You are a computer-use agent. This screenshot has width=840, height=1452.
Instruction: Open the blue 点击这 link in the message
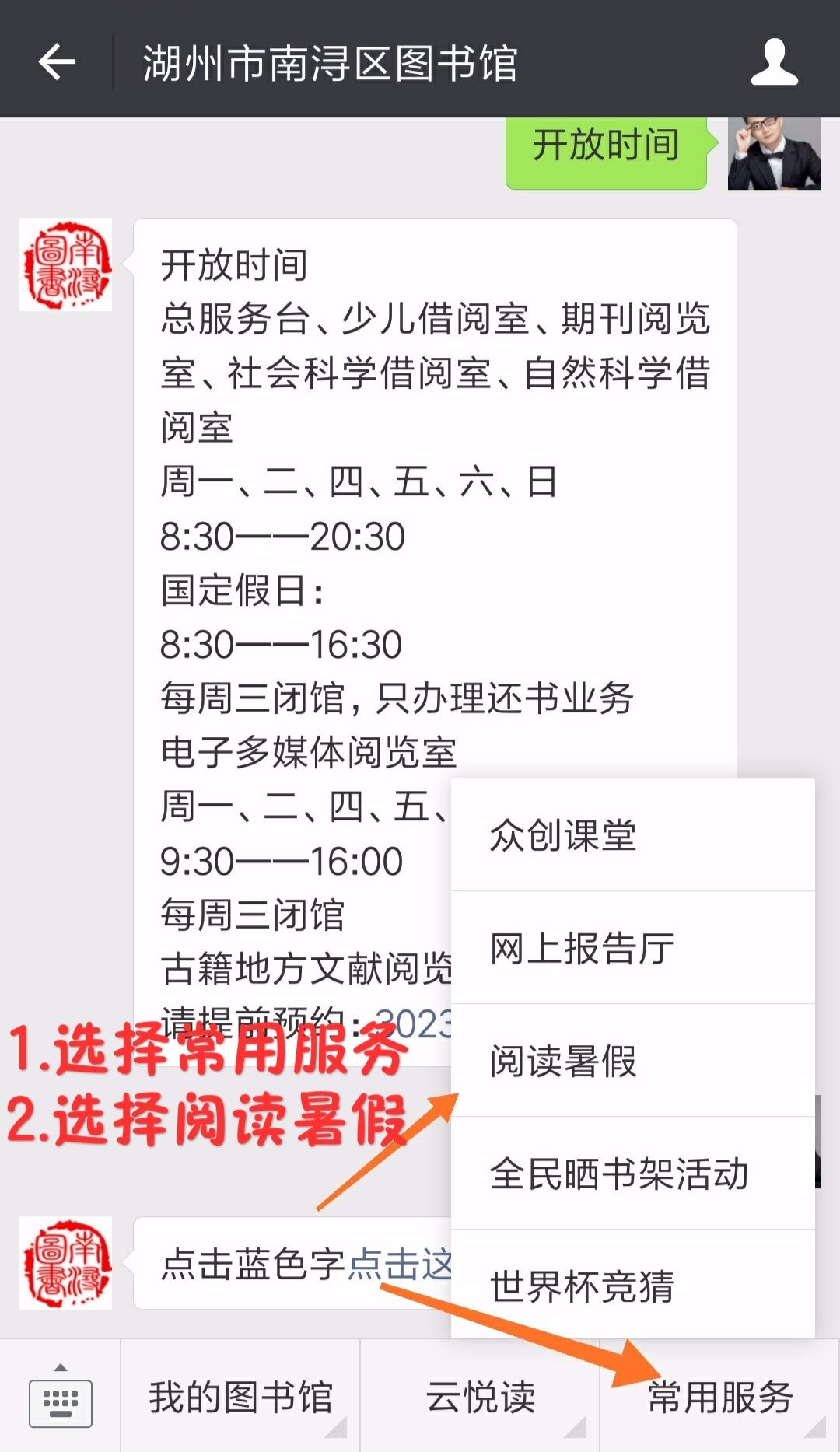pos(400,1264)
